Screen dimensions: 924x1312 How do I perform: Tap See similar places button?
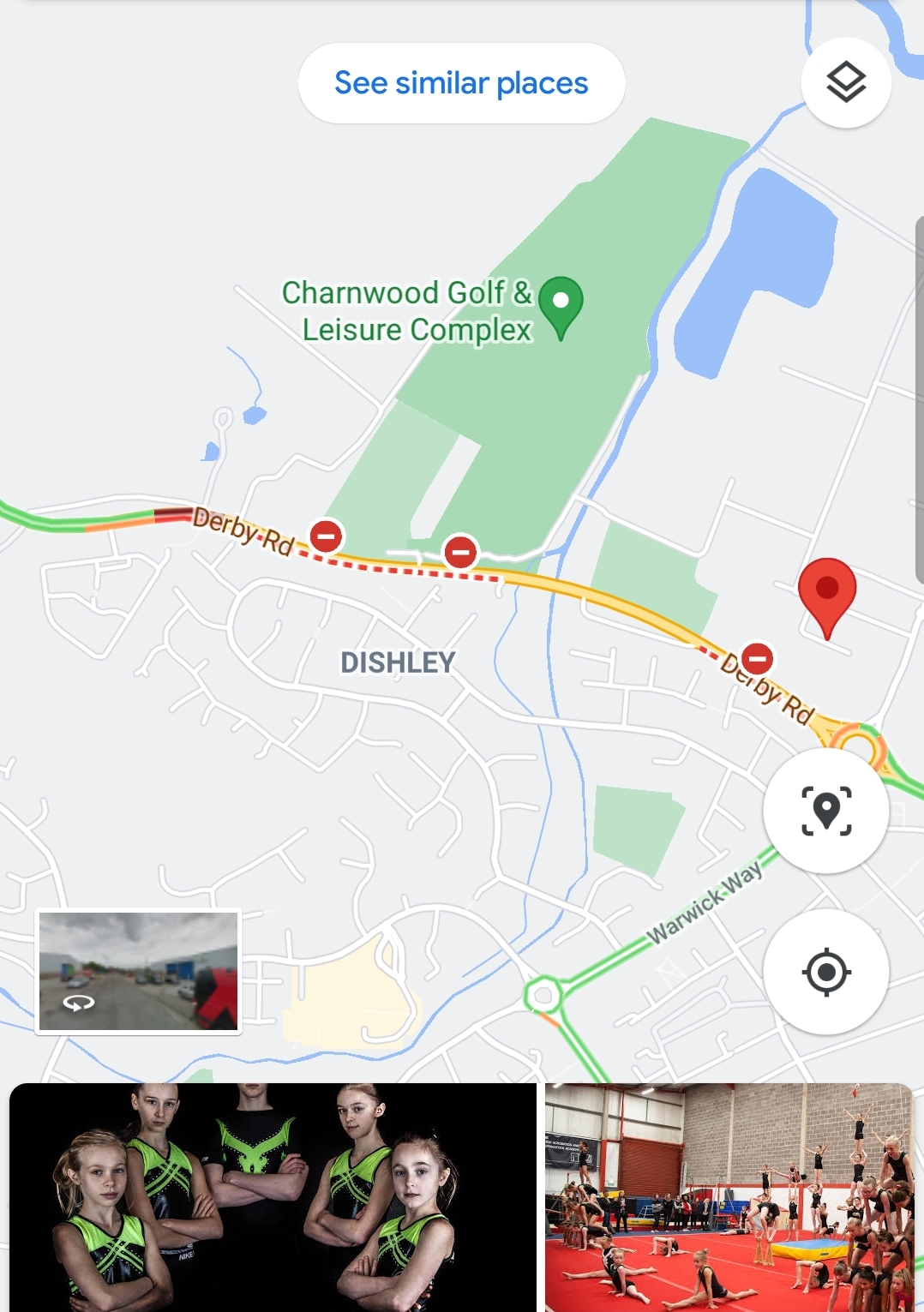coord(461,83)
